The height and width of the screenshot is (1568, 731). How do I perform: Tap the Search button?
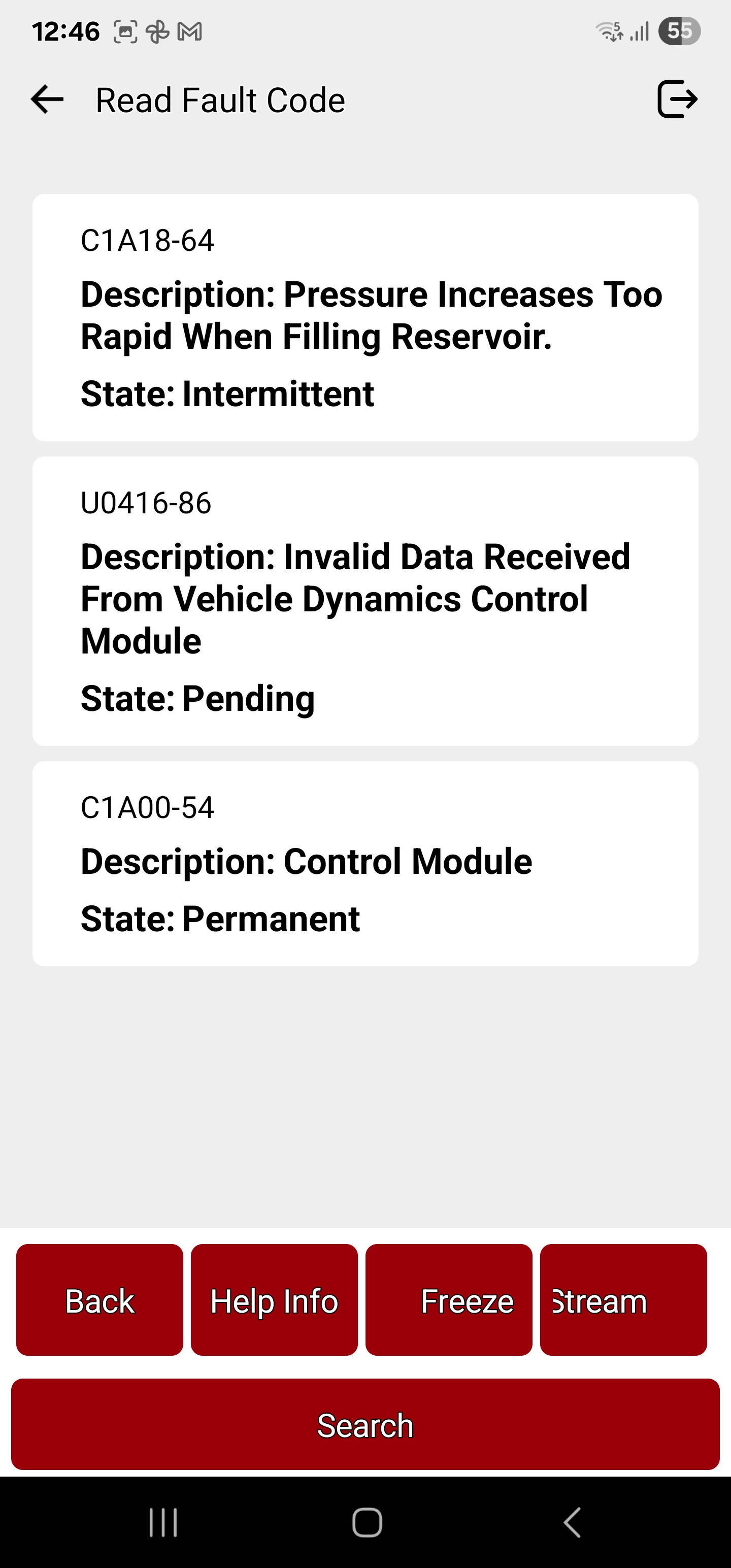tap(365, 1425)
